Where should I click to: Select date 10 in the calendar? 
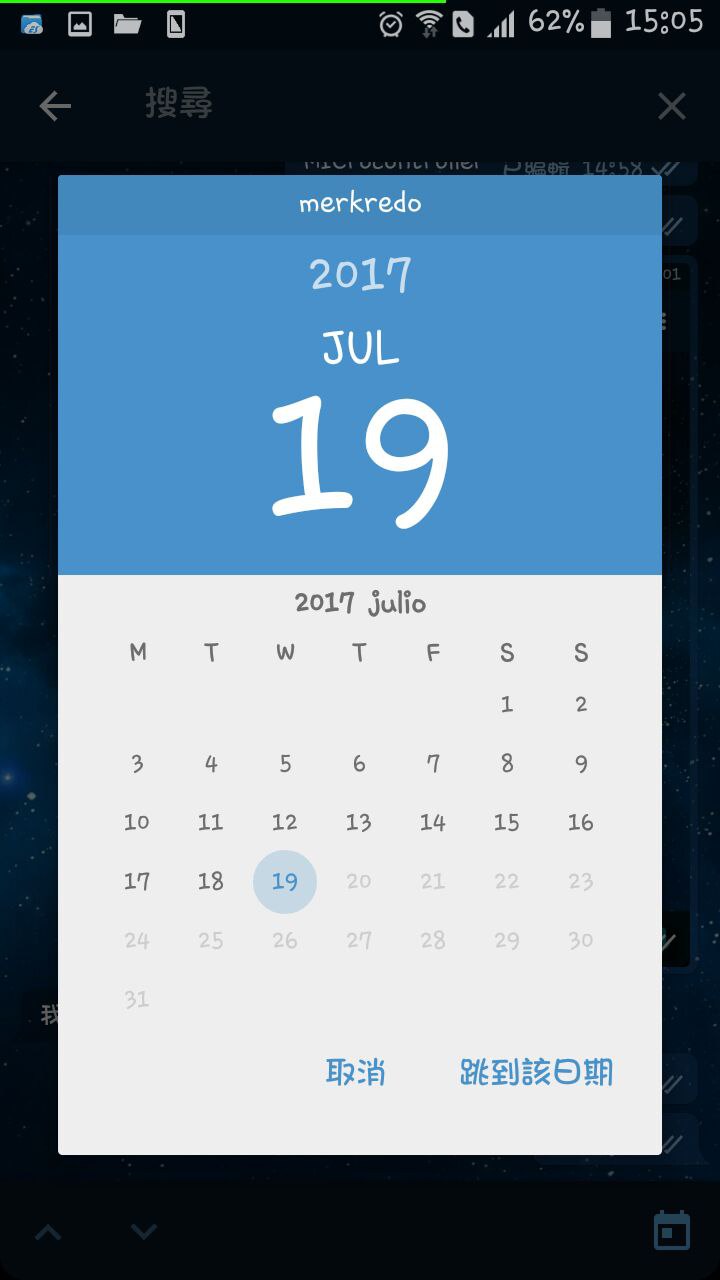click(137, 822)
